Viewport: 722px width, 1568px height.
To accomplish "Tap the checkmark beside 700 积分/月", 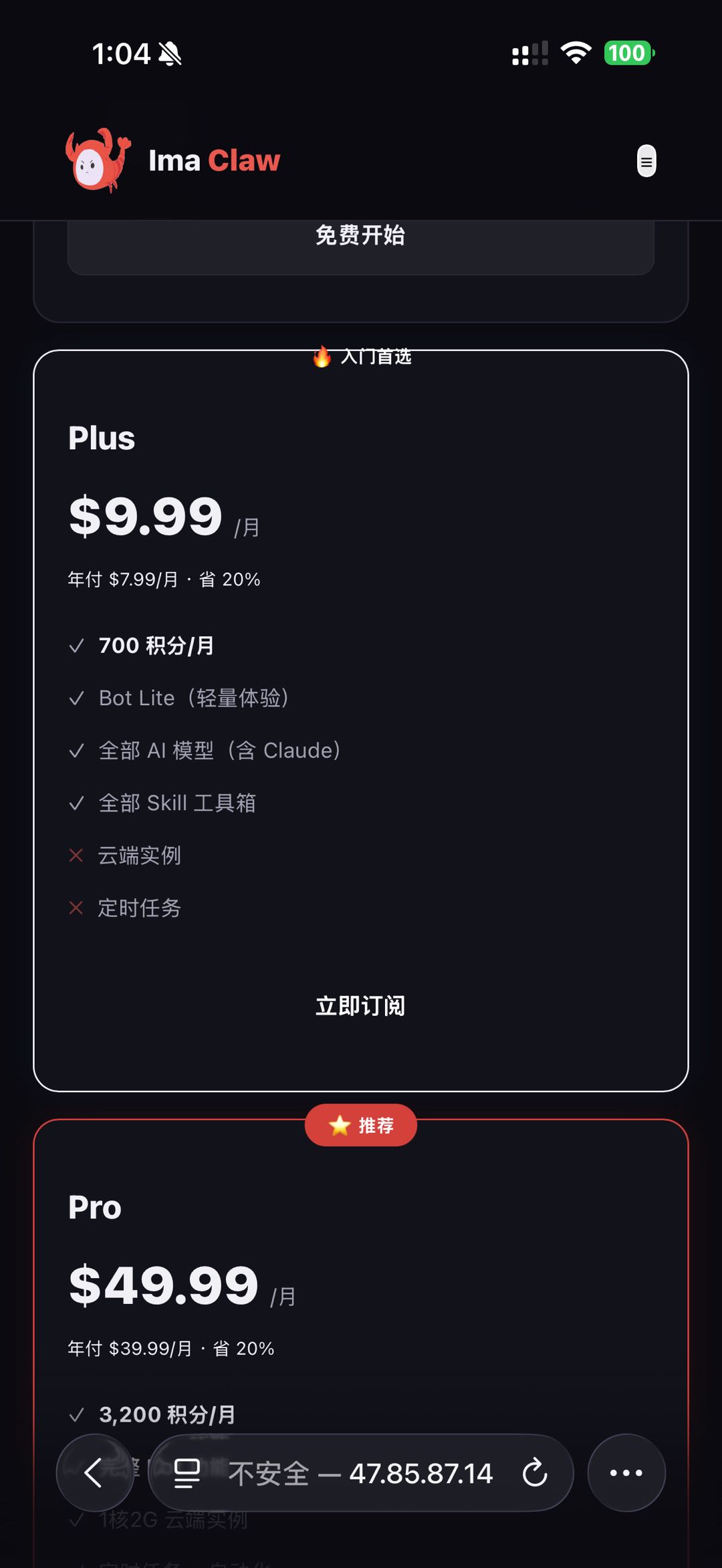I will tap(76, 645).
